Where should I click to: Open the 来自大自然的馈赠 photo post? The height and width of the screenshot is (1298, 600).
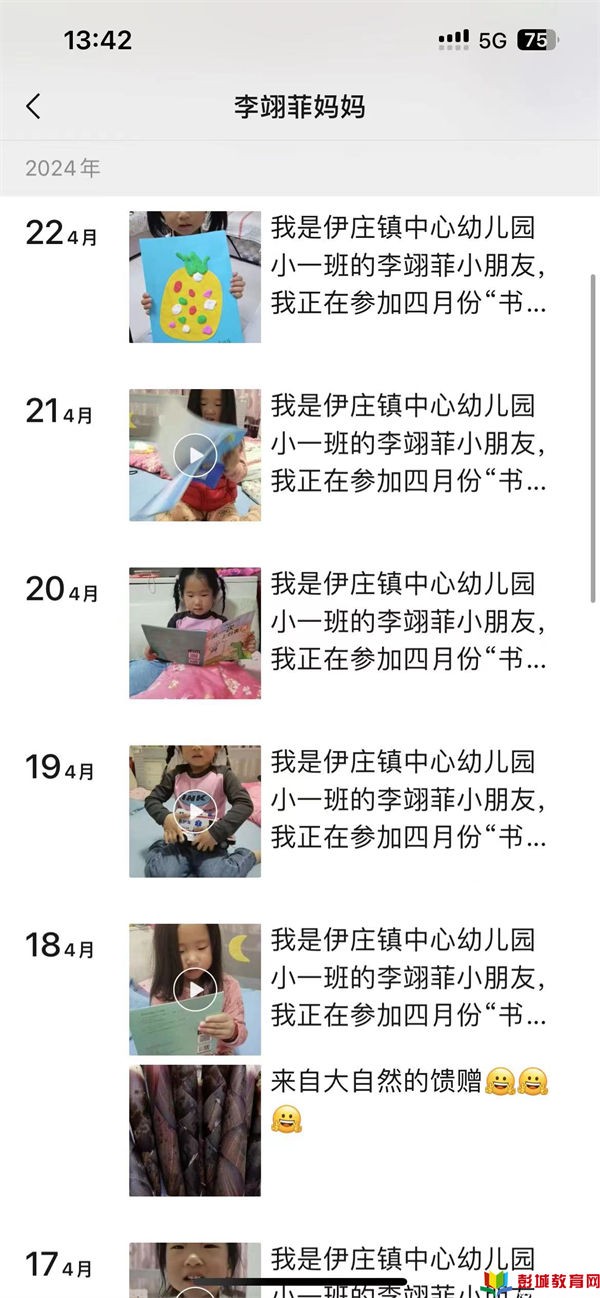(195, 1130)
